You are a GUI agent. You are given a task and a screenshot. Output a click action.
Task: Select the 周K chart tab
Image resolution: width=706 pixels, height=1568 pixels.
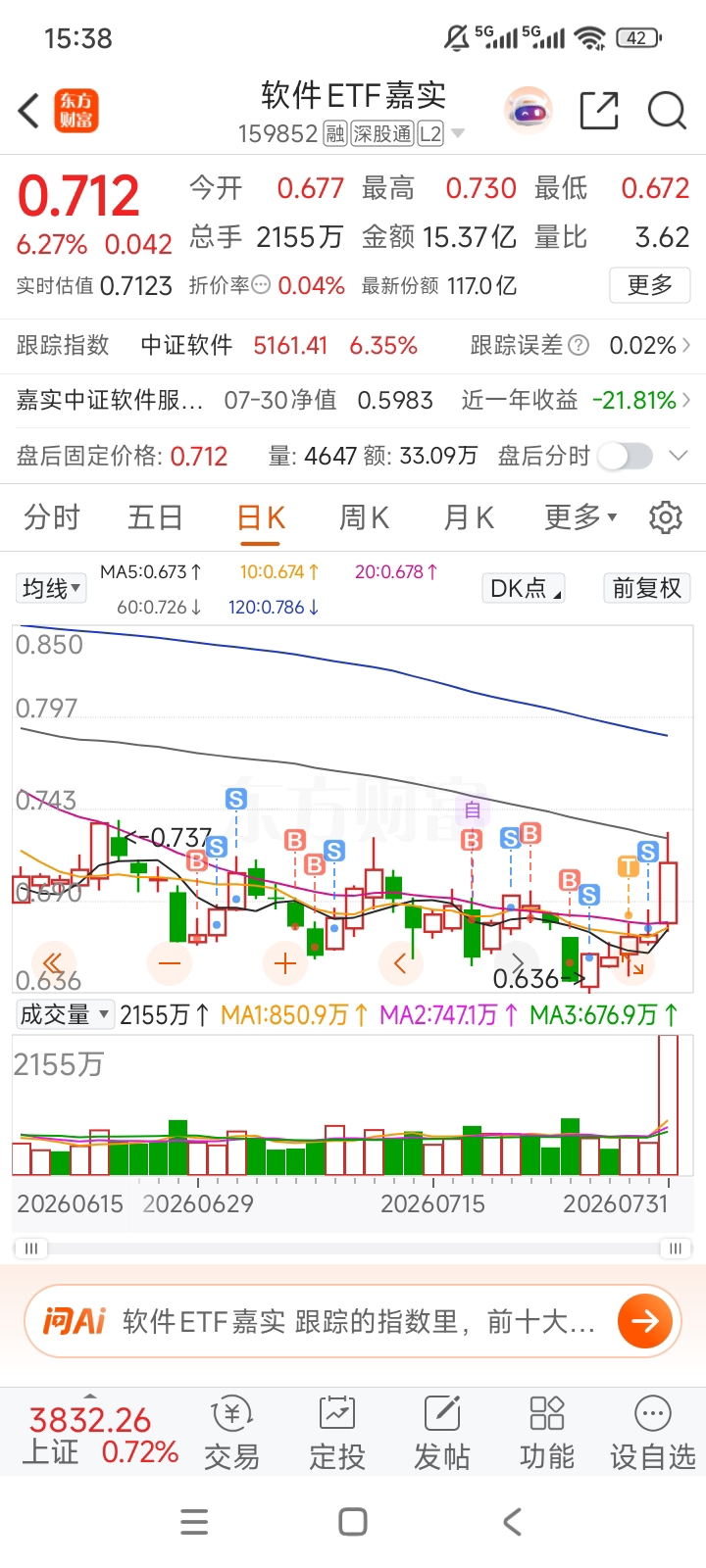click(x=364, y=517)
